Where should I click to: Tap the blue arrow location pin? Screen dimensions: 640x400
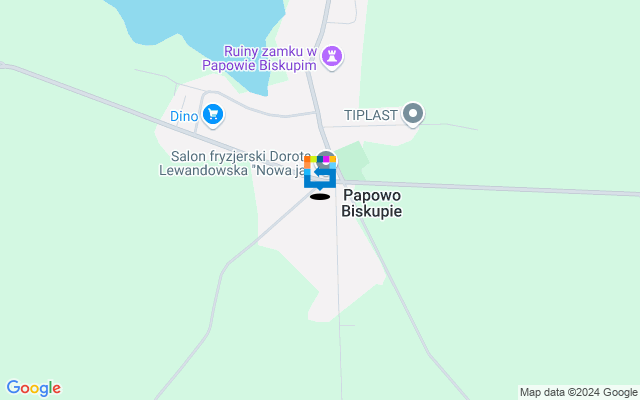pyautogui.click(x=320, y=178)
